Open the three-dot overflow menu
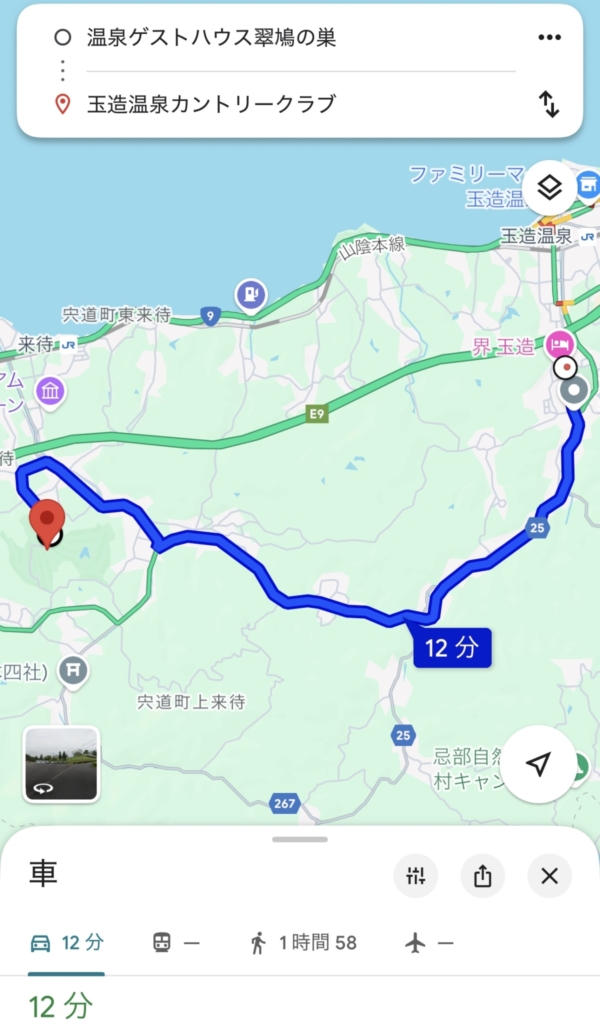Image resolution: width=600 pixels, height=1026 pixels. [x=549, y=38]
